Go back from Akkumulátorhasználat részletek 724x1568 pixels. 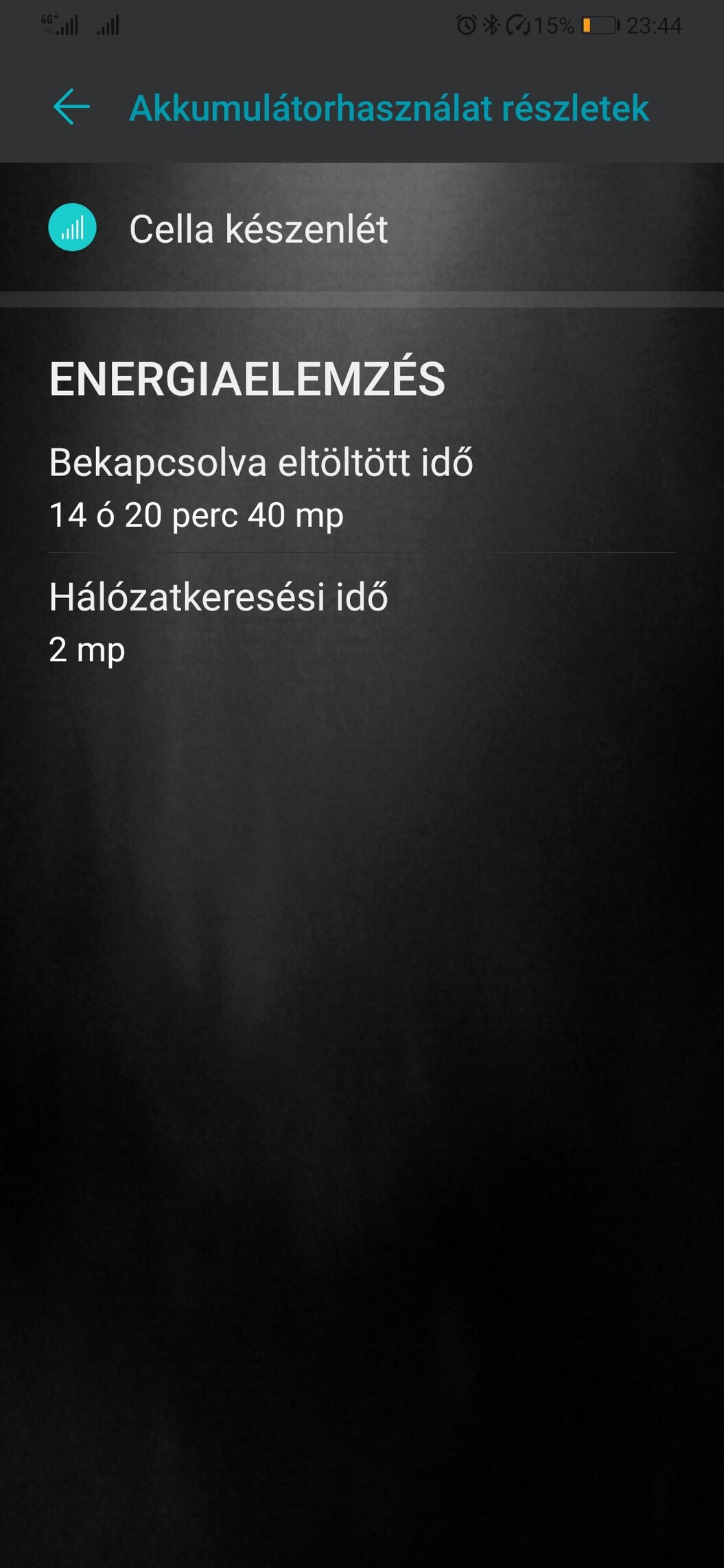click(x=71, y=107)
